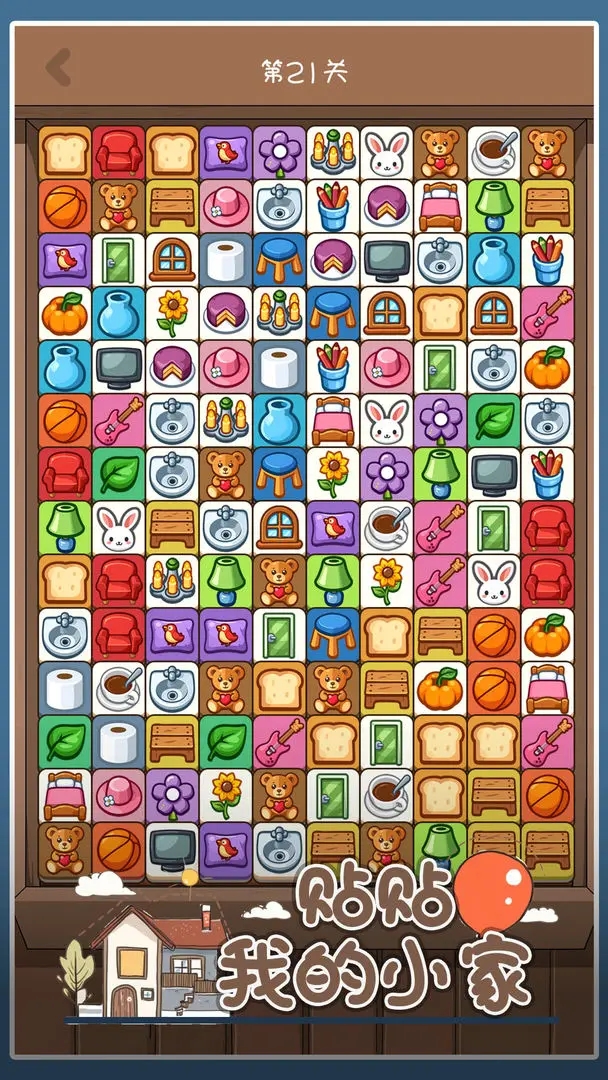
Task: Tap the toilet paper tile between window and stool
Action: click(225, 260)
